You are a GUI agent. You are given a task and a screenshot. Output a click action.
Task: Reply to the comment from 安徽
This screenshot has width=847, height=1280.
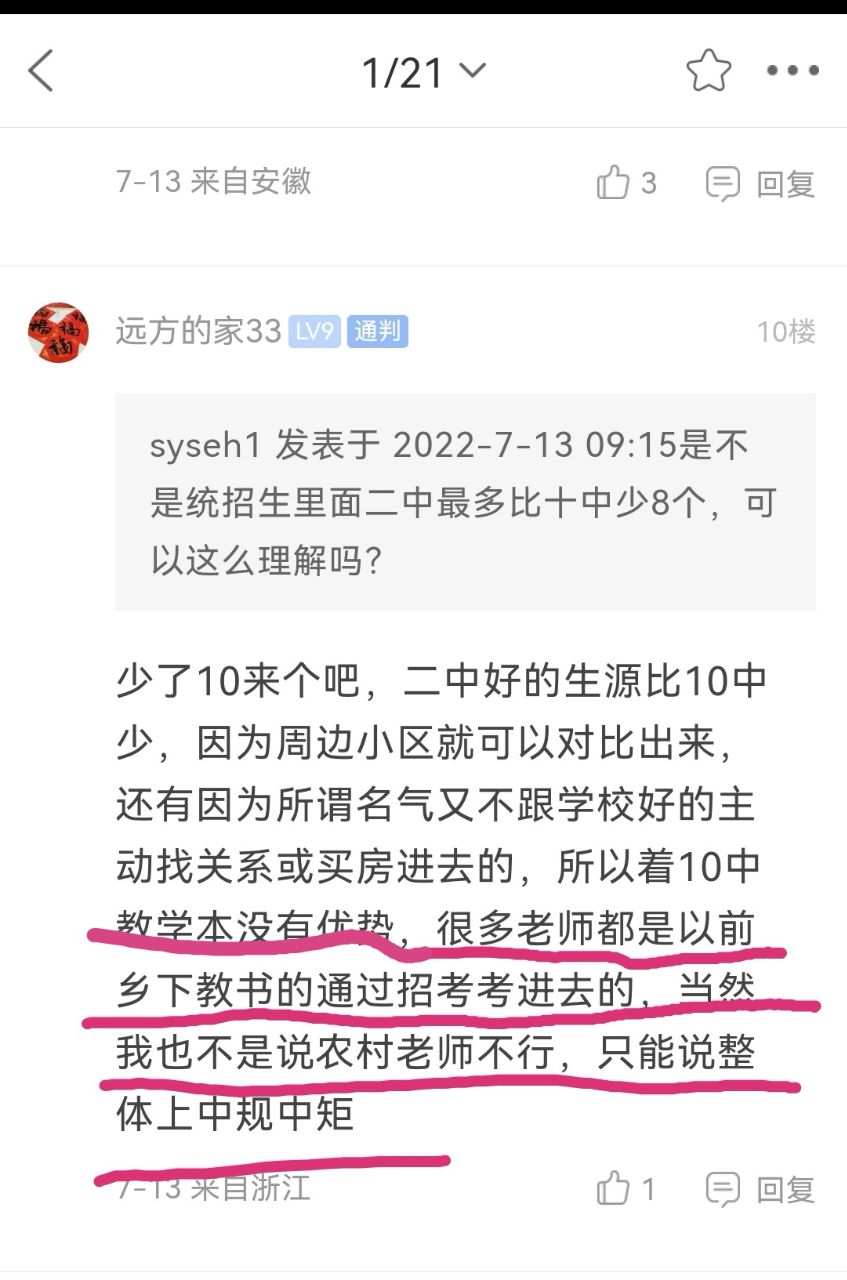pos(760,184)
